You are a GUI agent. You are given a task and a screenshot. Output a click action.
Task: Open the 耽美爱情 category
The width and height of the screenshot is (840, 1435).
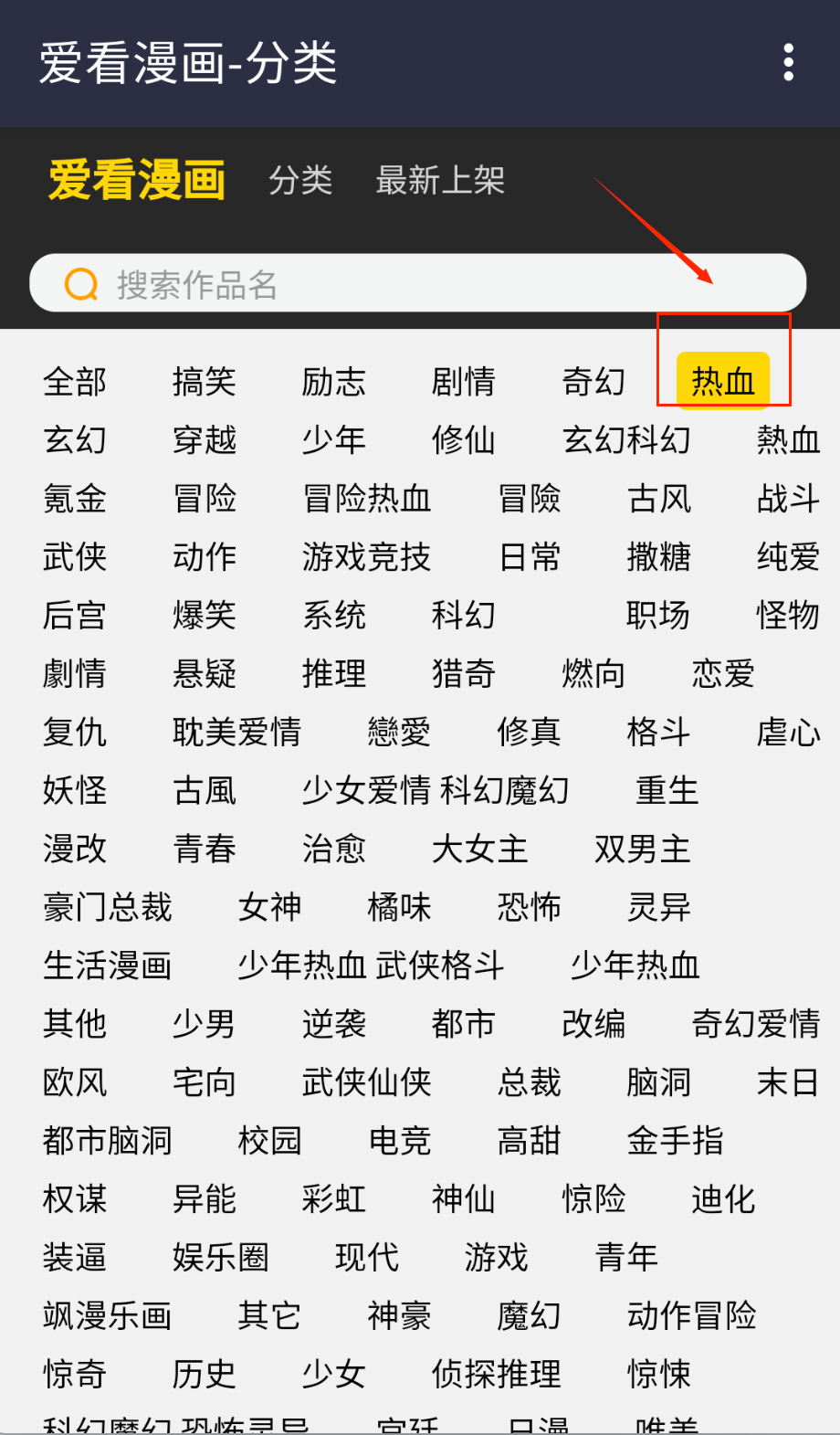coord(237,732)
